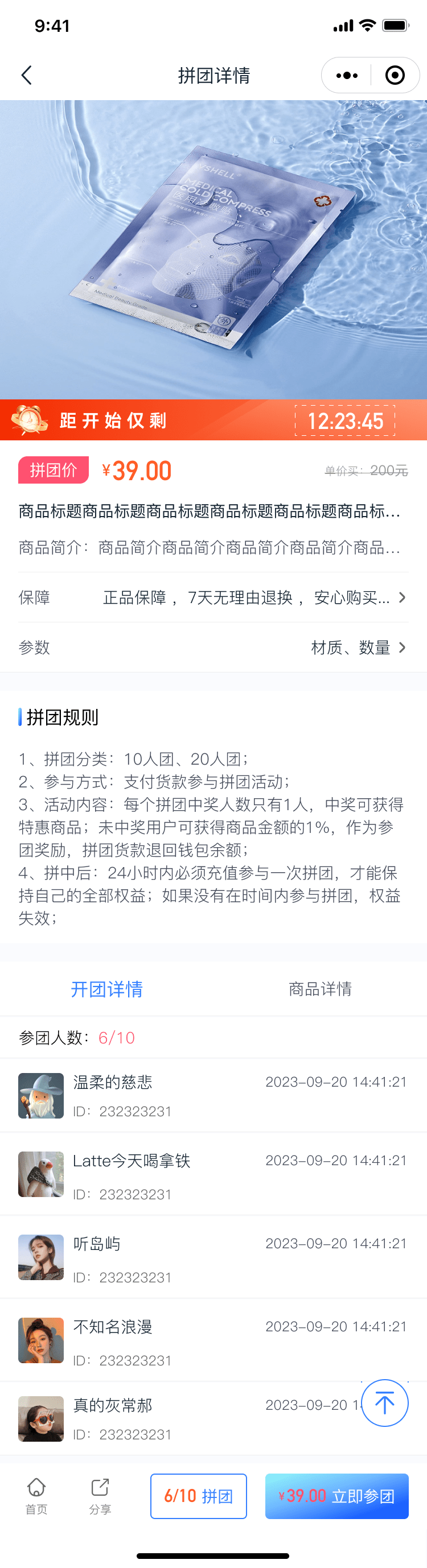This screenshot has width=427, height=1568.
Task: Open the 参数 specifications row
Action: 213,647
